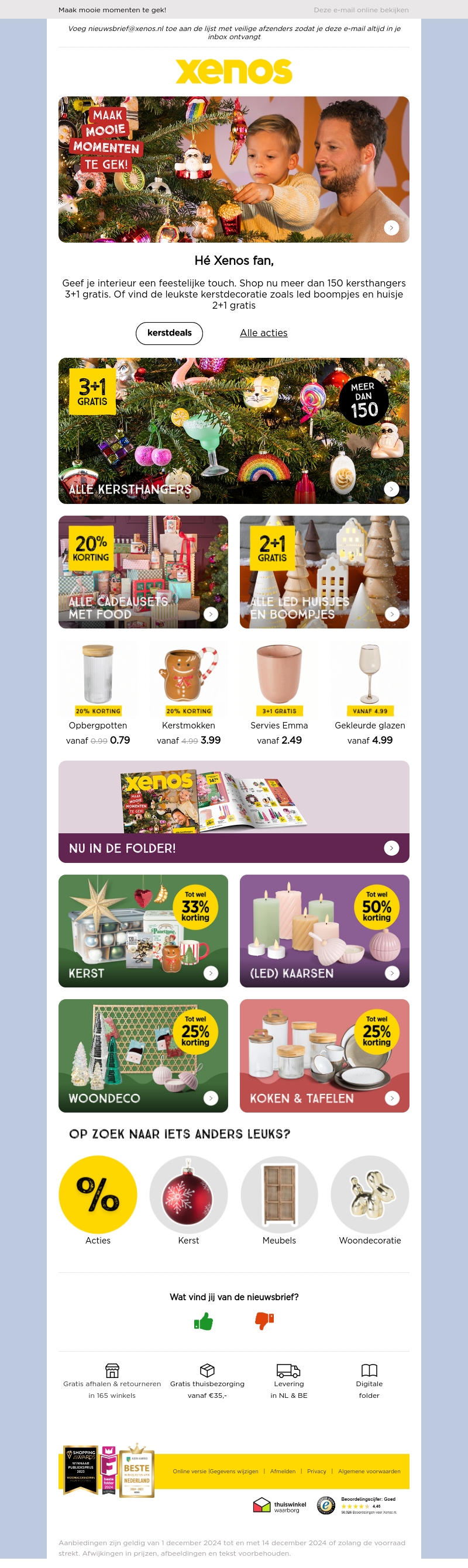Open 'Alle cadeausets met food' tile
The width and height of the screenshot is (468, 1568).
click(143, 572)
